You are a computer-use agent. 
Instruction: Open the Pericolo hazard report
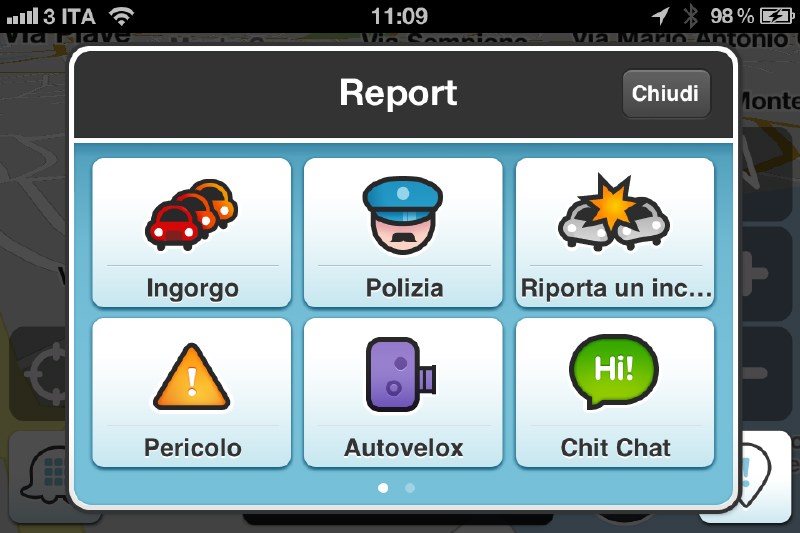pos(192,393)
